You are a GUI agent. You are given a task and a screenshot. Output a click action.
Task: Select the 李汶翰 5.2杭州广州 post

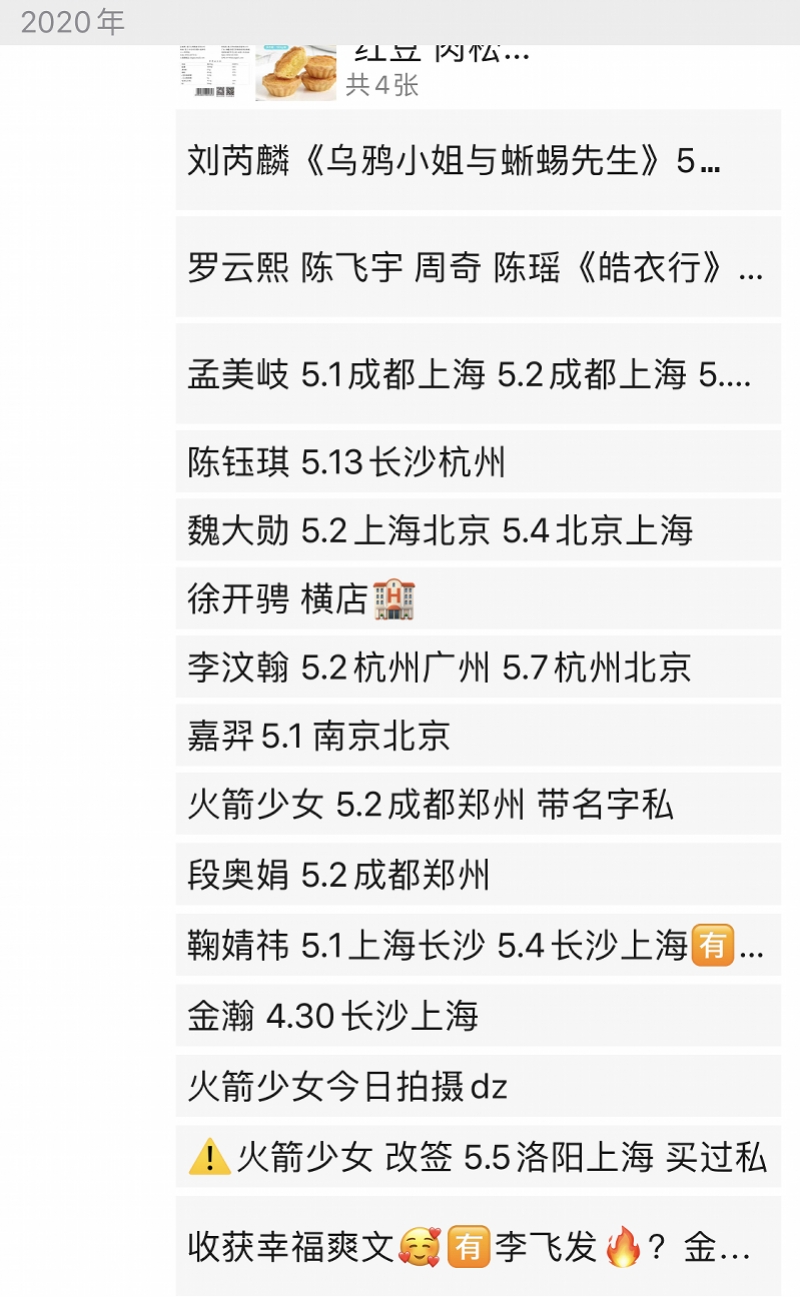tap(478, 667)
